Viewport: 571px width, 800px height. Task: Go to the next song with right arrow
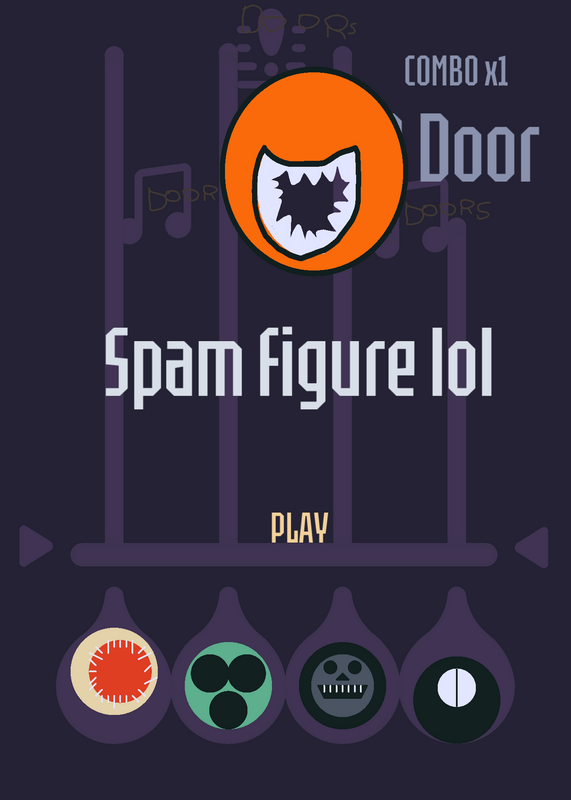[x=532, y=547]
